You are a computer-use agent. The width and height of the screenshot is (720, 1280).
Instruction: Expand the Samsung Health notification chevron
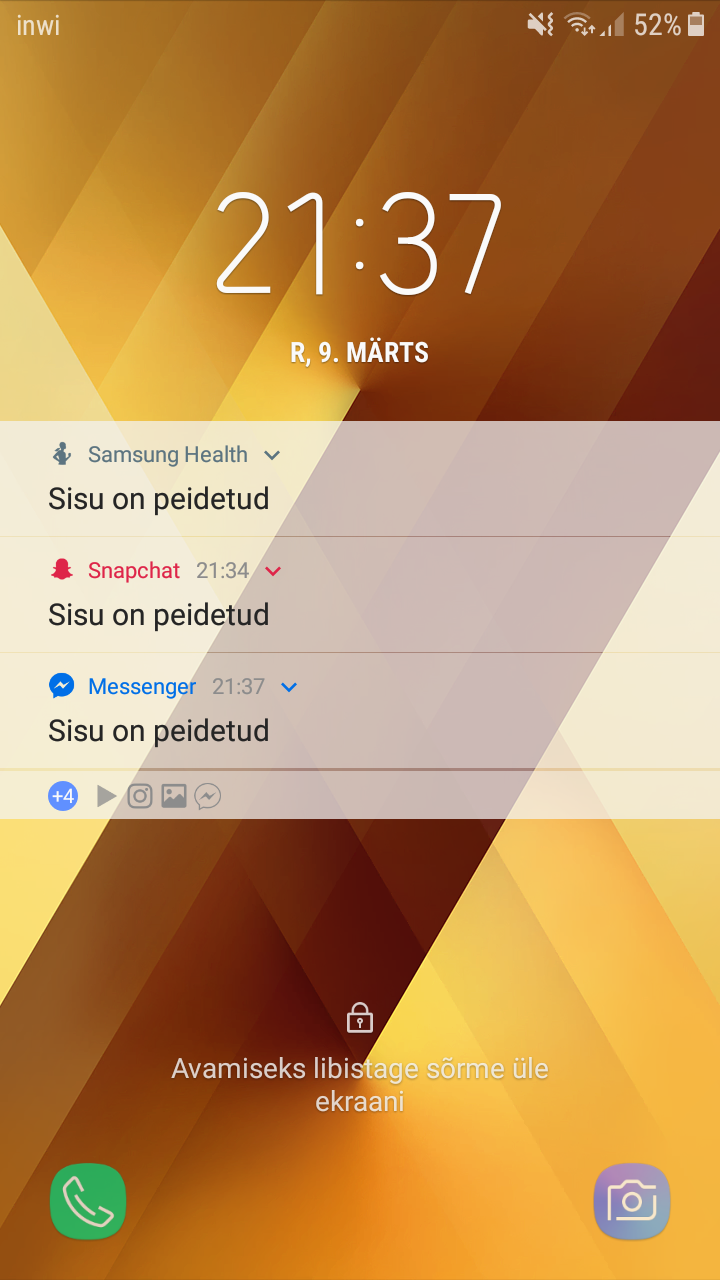pos(272,455)
